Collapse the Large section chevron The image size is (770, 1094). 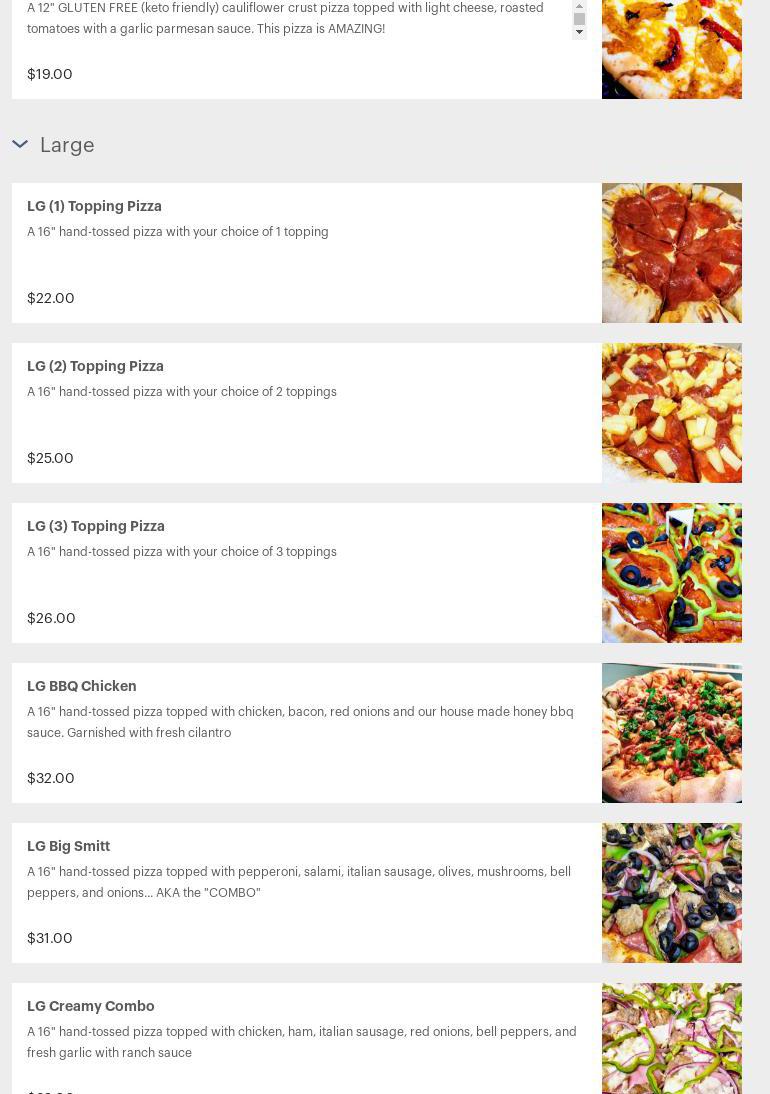point(20,145)
